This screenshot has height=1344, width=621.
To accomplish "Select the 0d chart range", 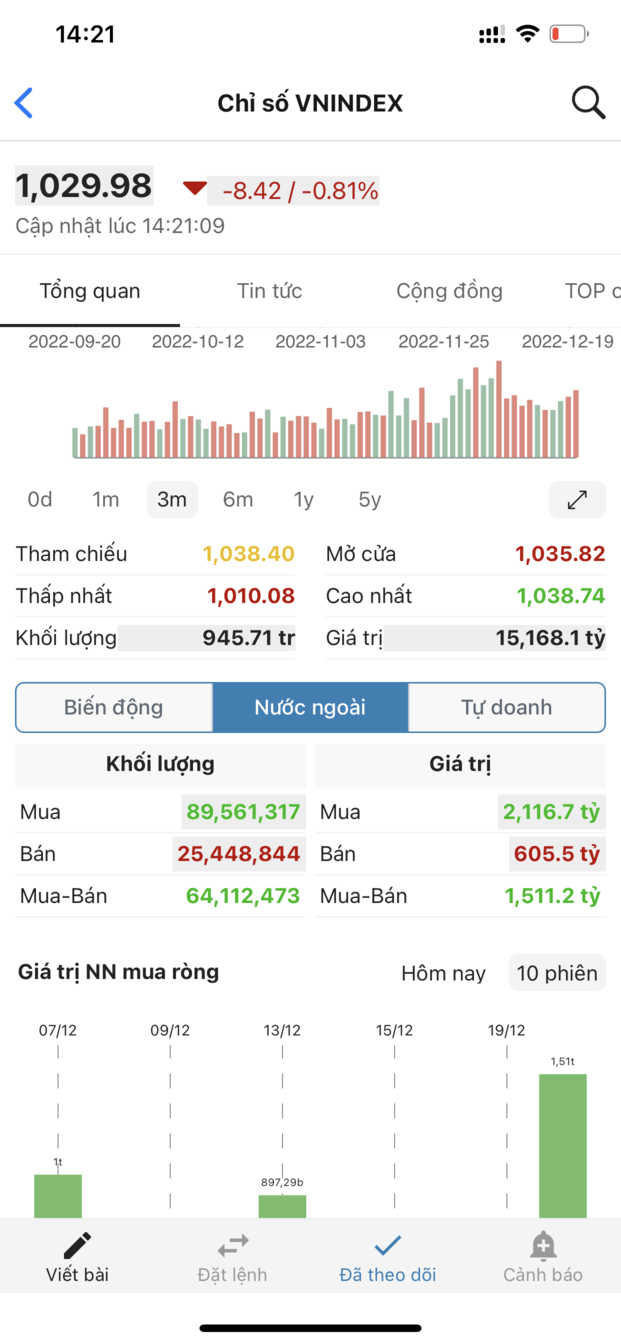I will pyautogui.click(x=40, y=500).
